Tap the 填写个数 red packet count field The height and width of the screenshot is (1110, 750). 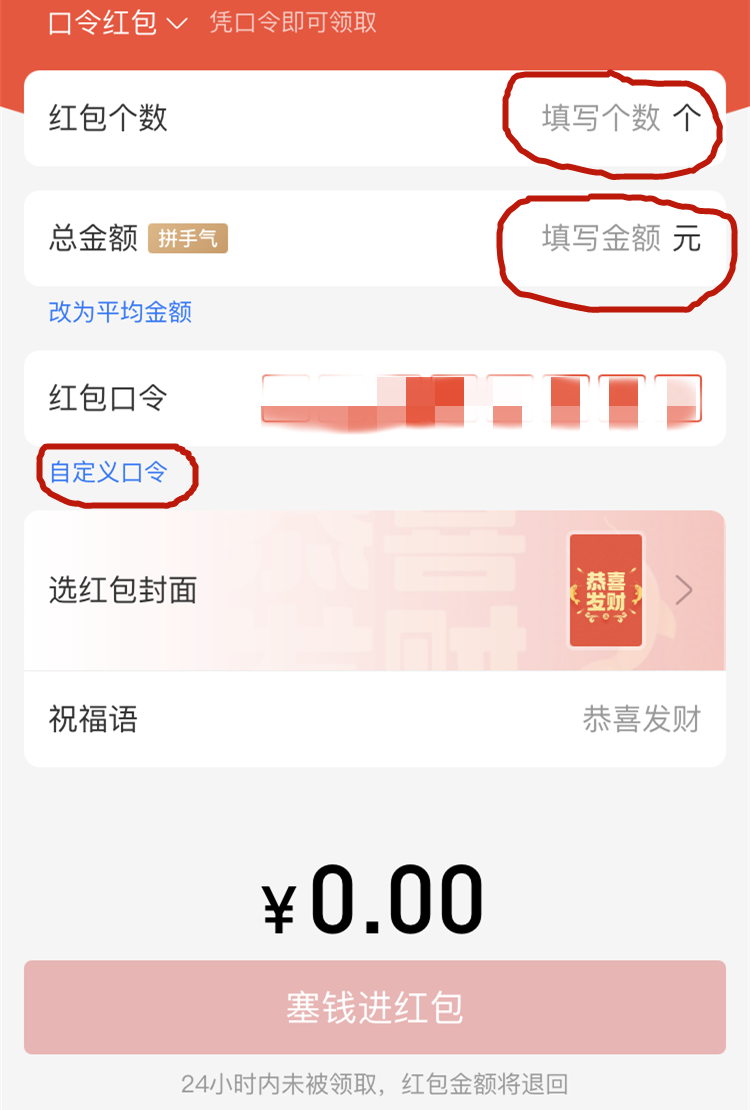pos(601,119)
